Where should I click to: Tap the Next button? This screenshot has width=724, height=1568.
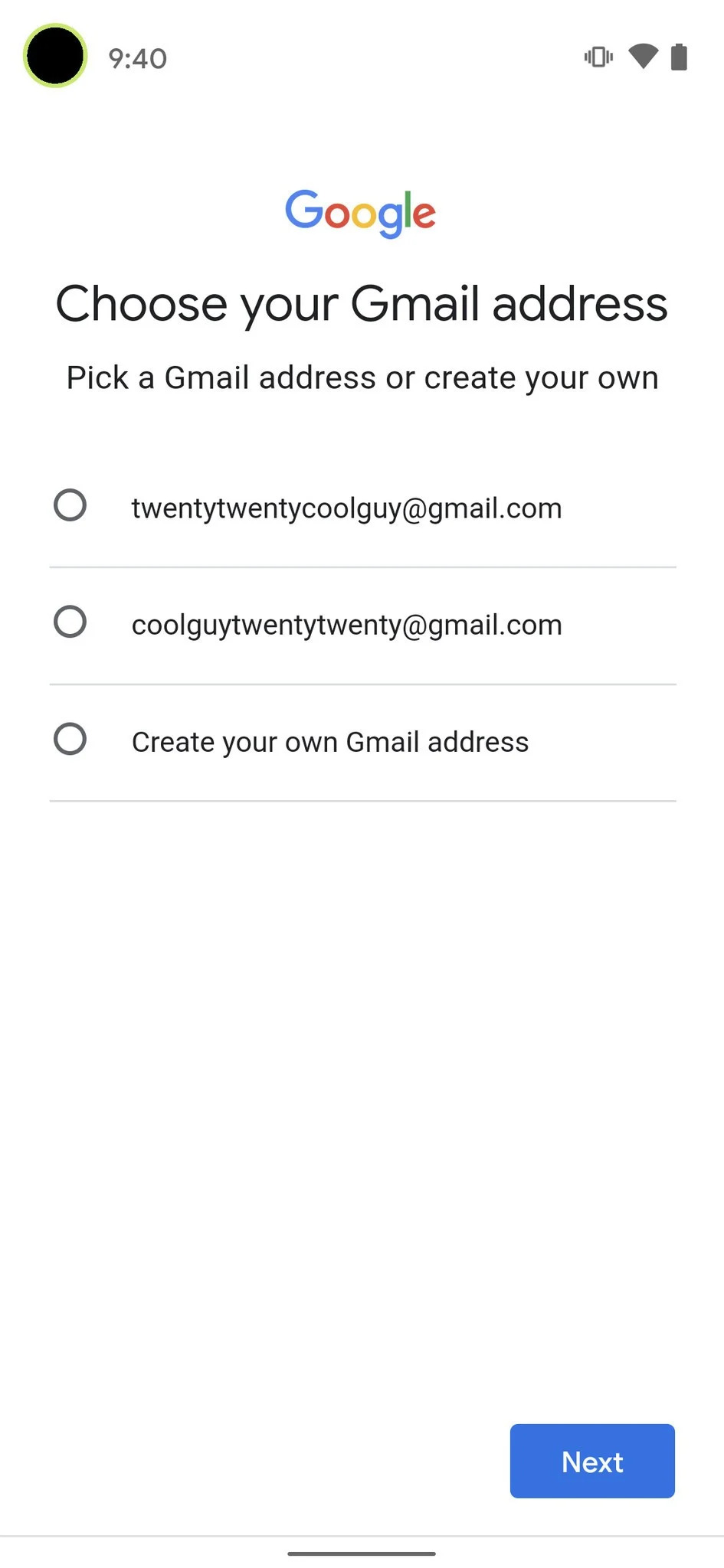click(591, 1461)
